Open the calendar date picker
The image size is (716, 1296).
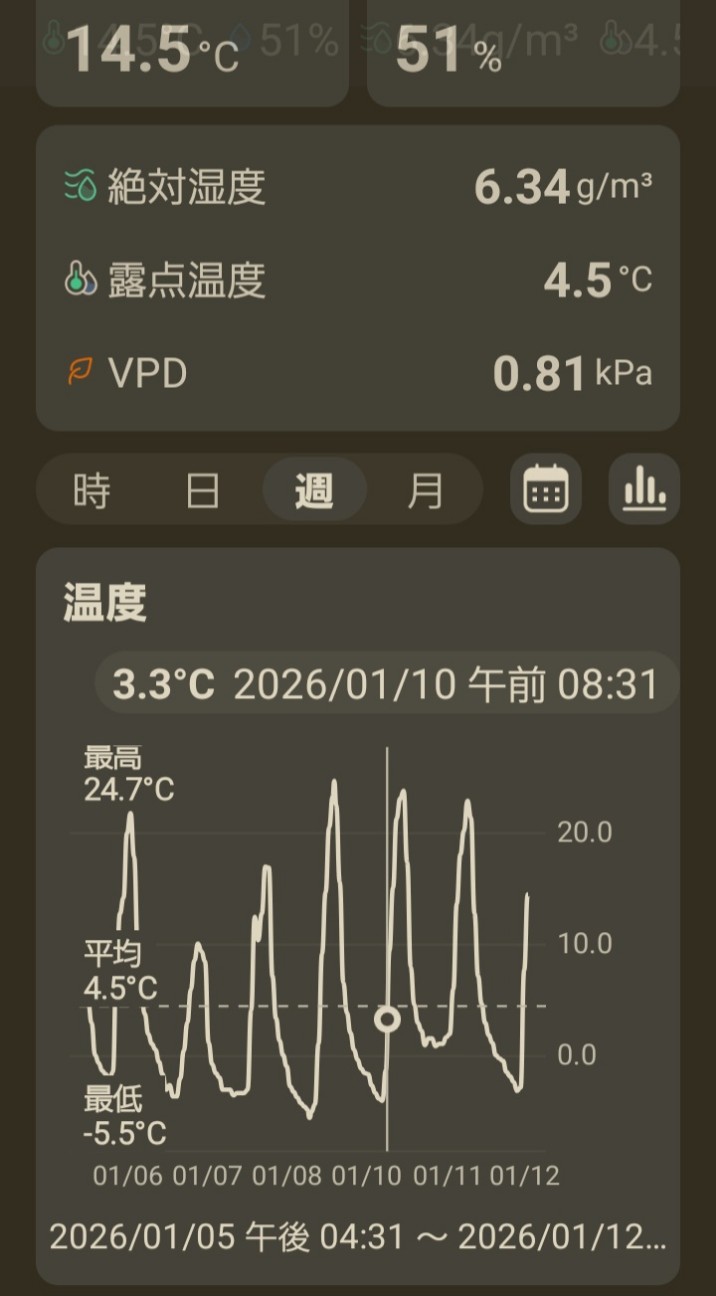coord(546,489)
